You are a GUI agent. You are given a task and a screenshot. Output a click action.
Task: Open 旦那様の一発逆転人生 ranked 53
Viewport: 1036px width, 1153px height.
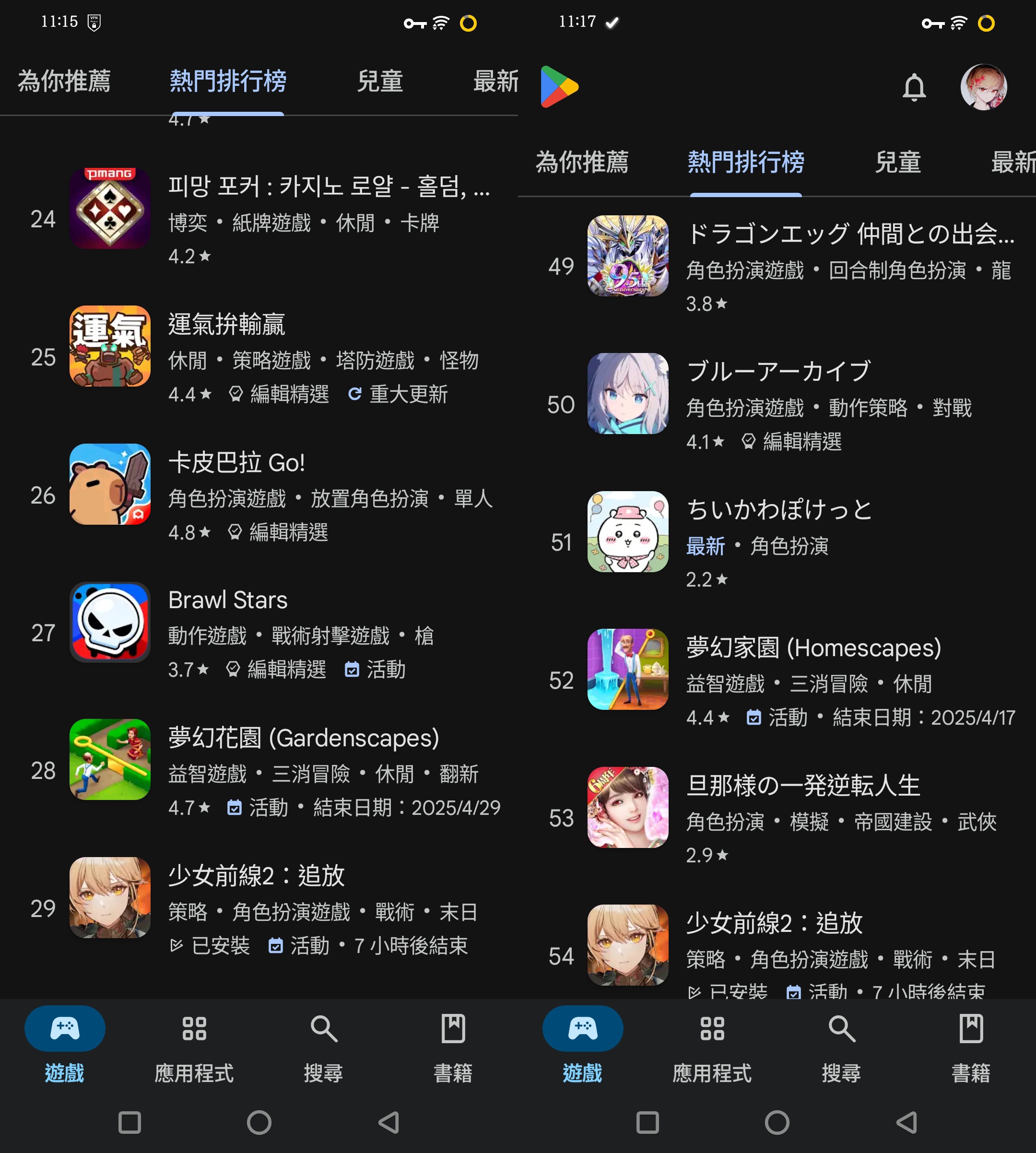[x=802, y=786]
